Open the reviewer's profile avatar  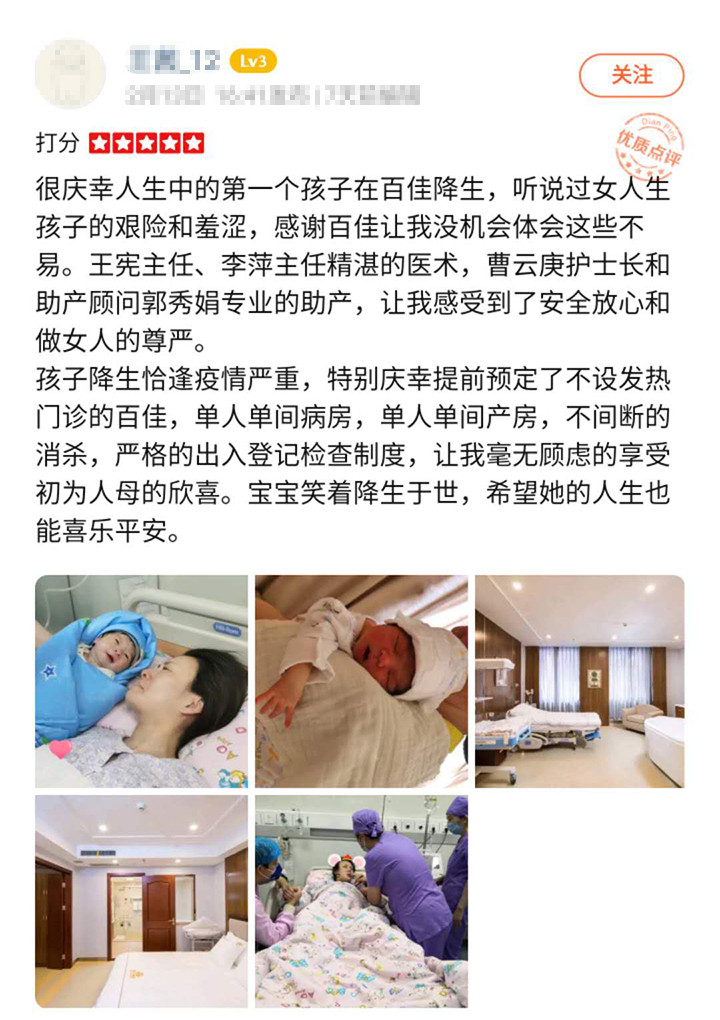pyautogui.click(x=70, y=75)
